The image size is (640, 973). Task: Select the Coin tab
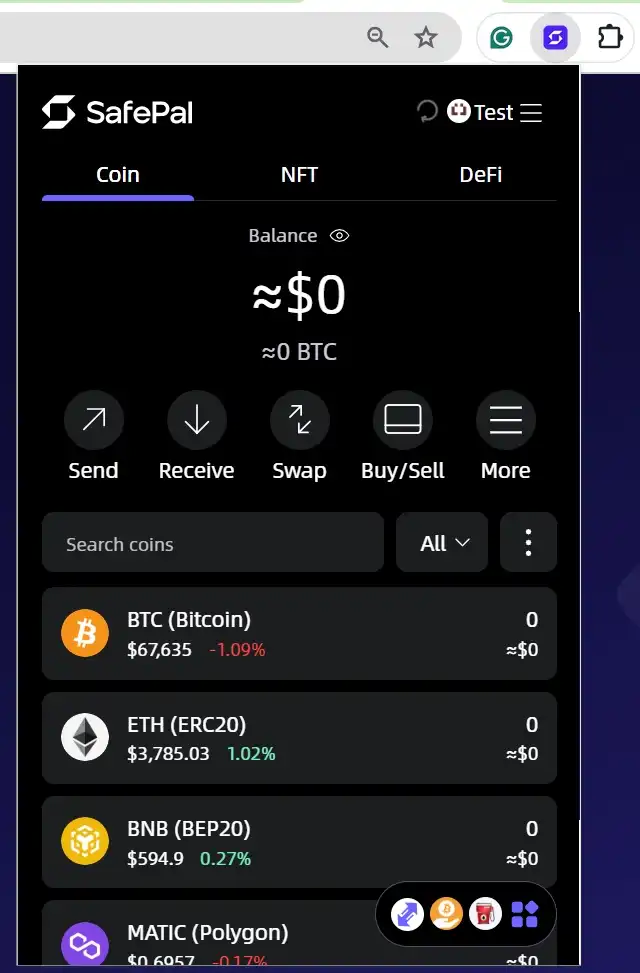(118, 175)
